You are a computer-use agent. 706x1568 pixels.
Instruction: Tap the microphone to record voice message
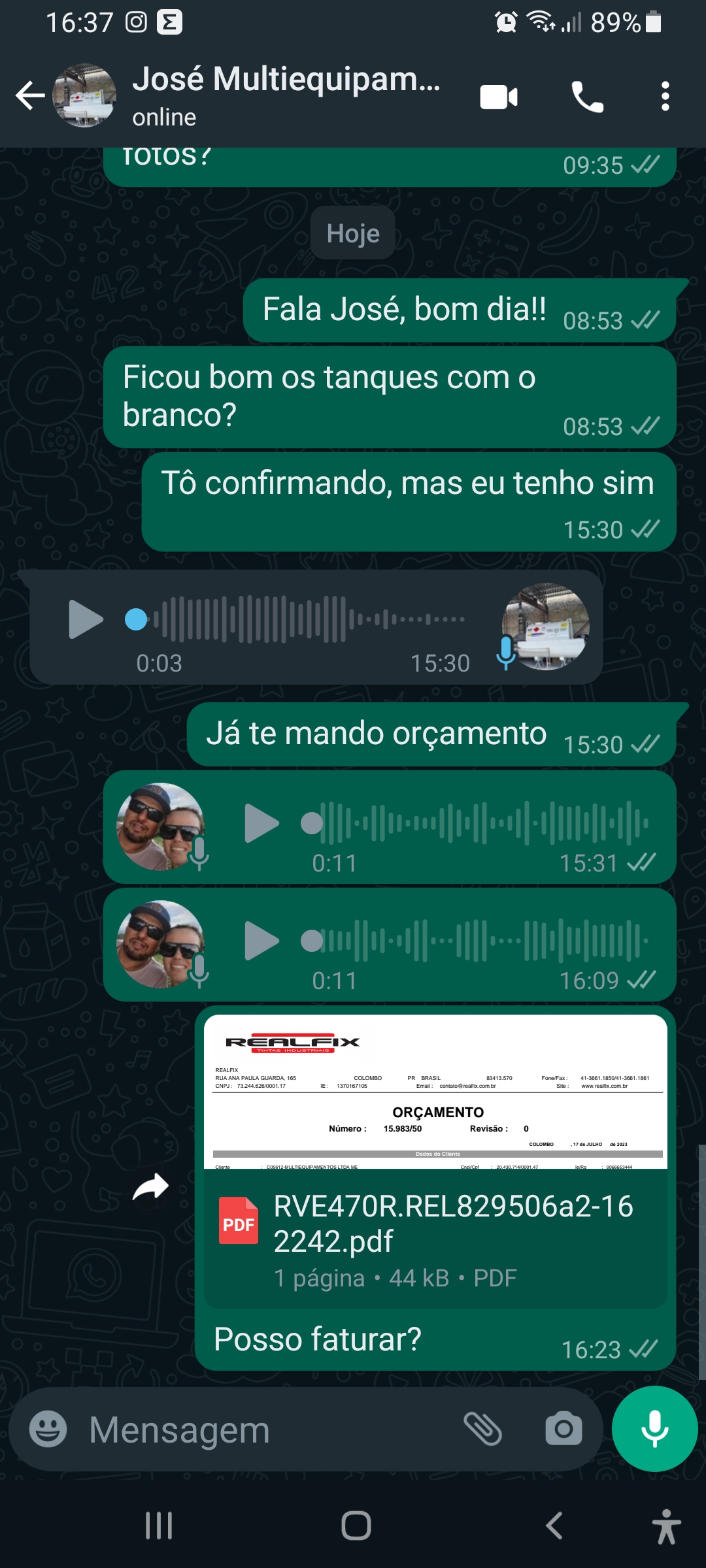pos(654,1429)
